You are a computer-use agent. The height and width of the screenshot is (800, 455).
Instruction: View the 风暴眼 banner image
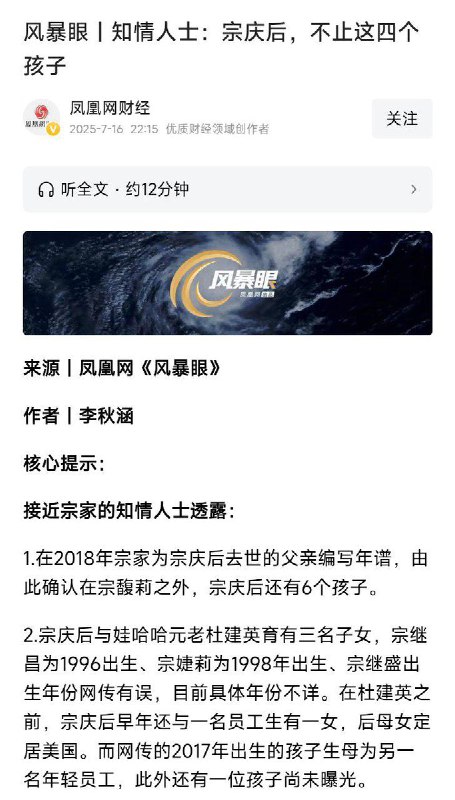point(228,283)
